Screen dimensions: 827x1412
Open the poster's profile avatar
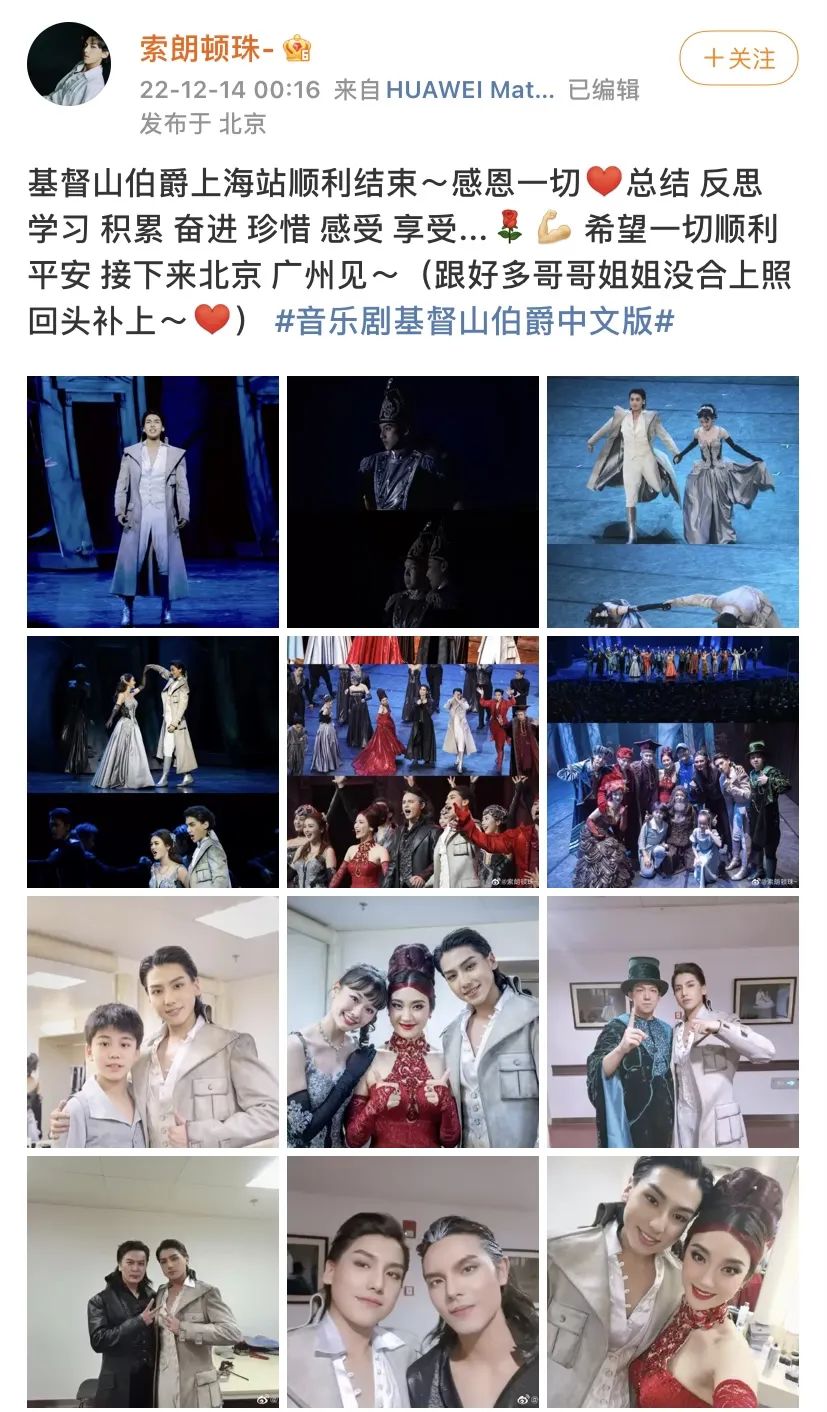tap(69, 63)
